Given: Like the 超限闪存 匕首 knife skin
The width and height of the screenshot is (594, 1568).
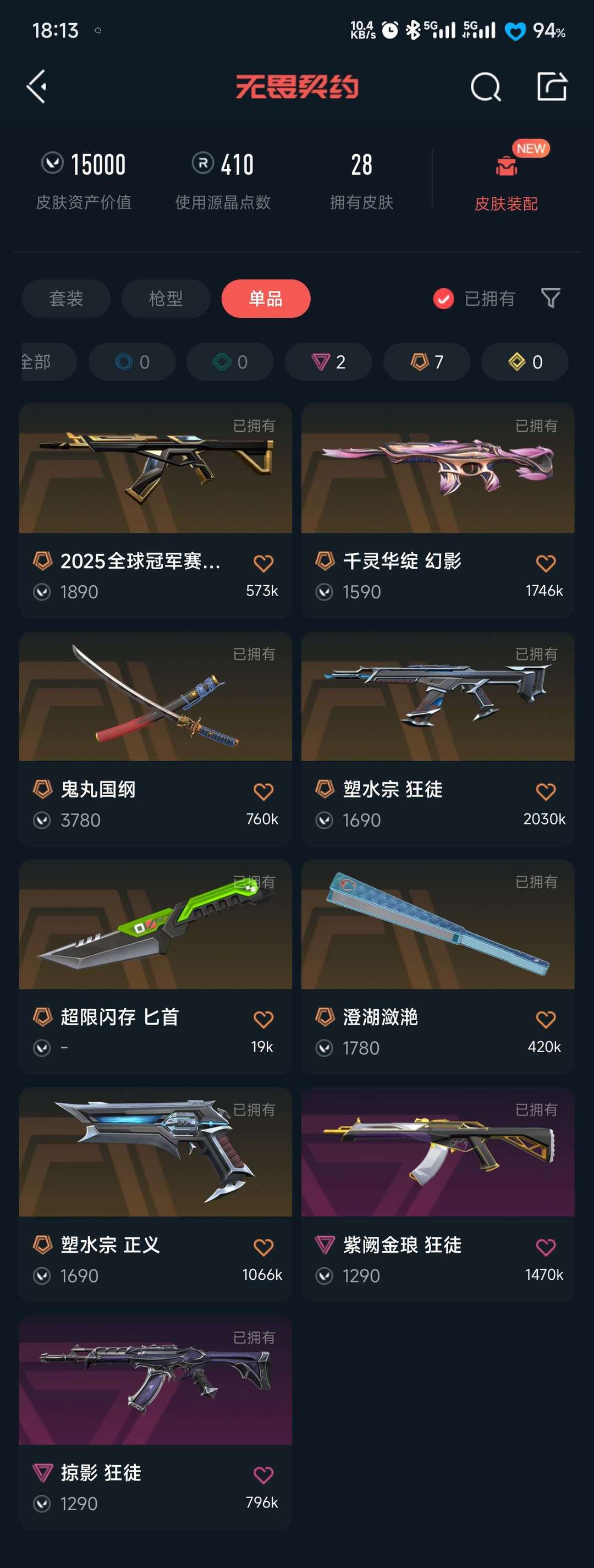Looking at the screenshot, I should 263,1019.
